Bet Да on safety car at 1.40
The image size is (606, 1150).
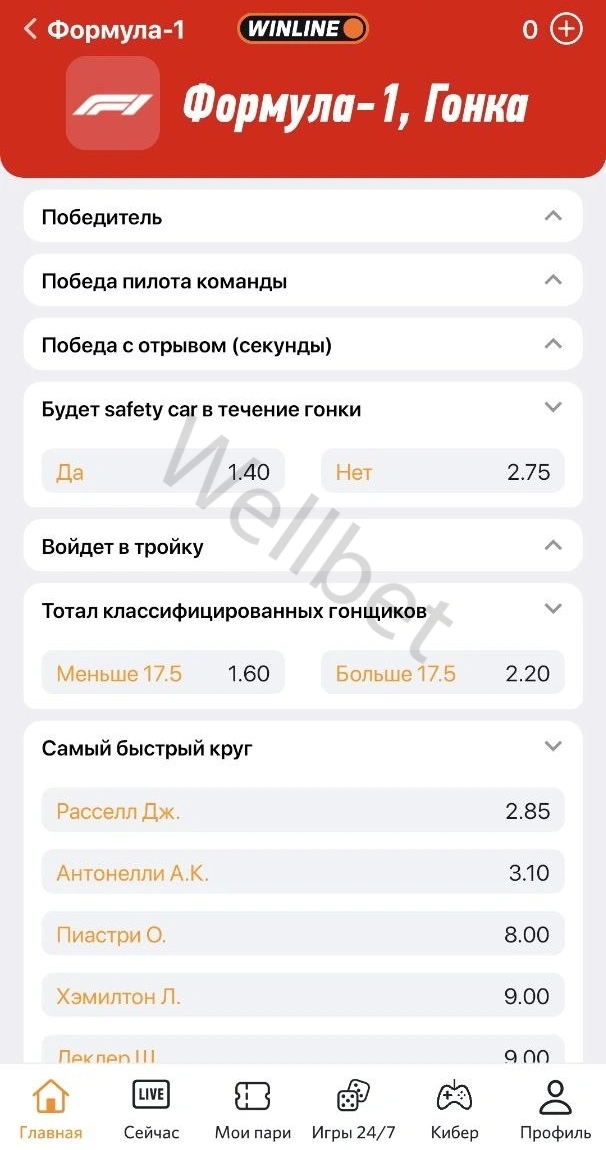point(163,472)
